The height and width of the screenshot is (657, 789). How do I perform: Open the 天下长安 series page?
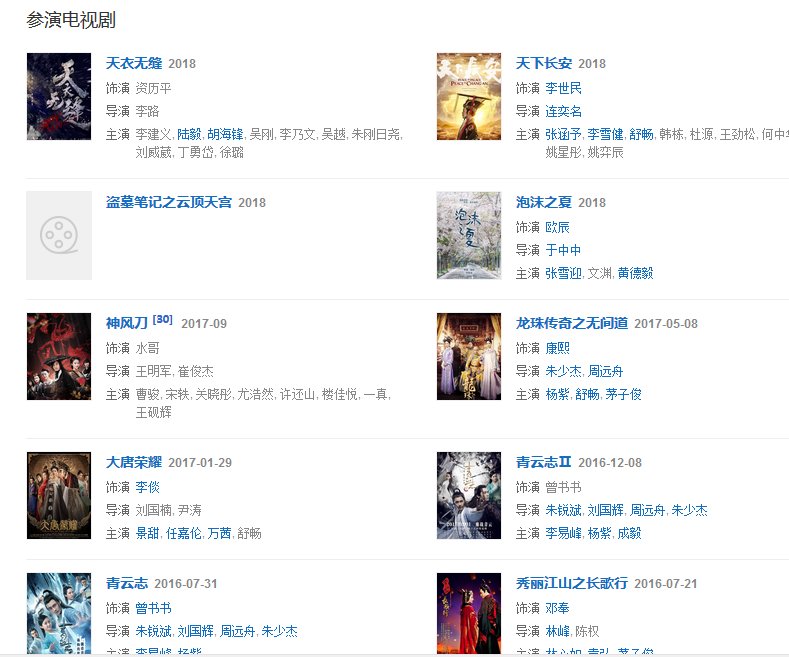click(x=544, y=63)
